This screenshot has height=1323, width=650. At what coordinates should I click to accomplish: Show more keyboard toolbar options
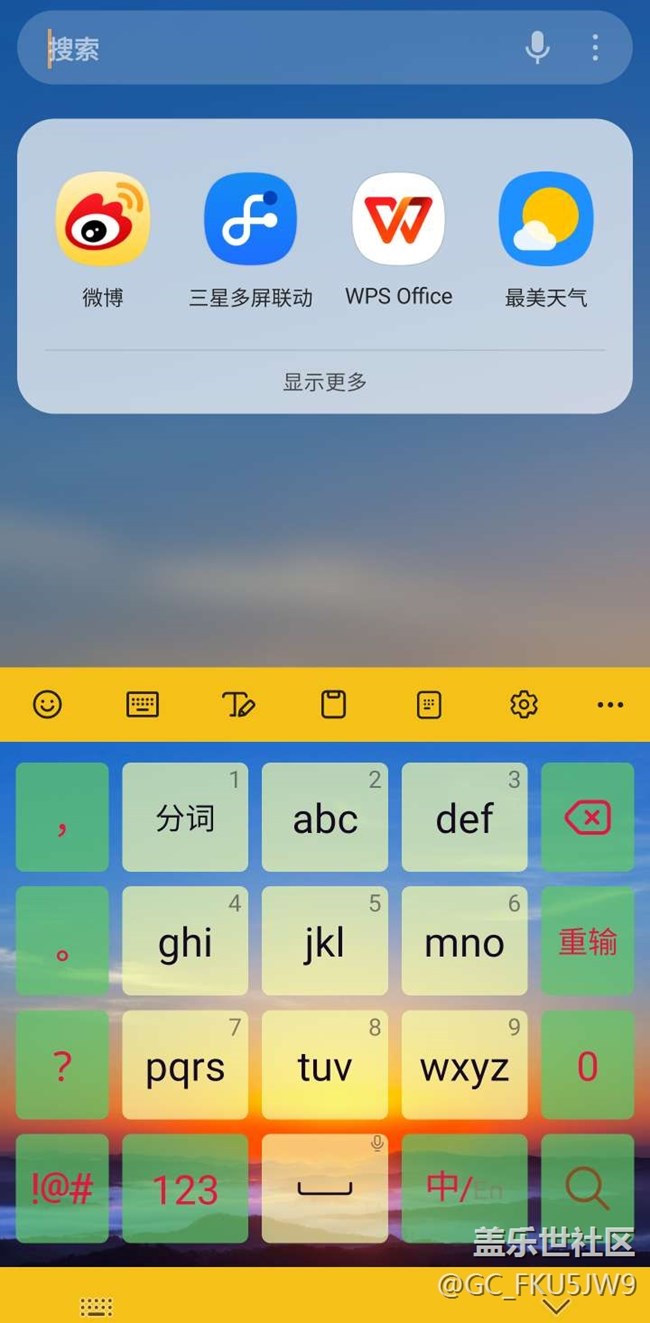point(610,704)
